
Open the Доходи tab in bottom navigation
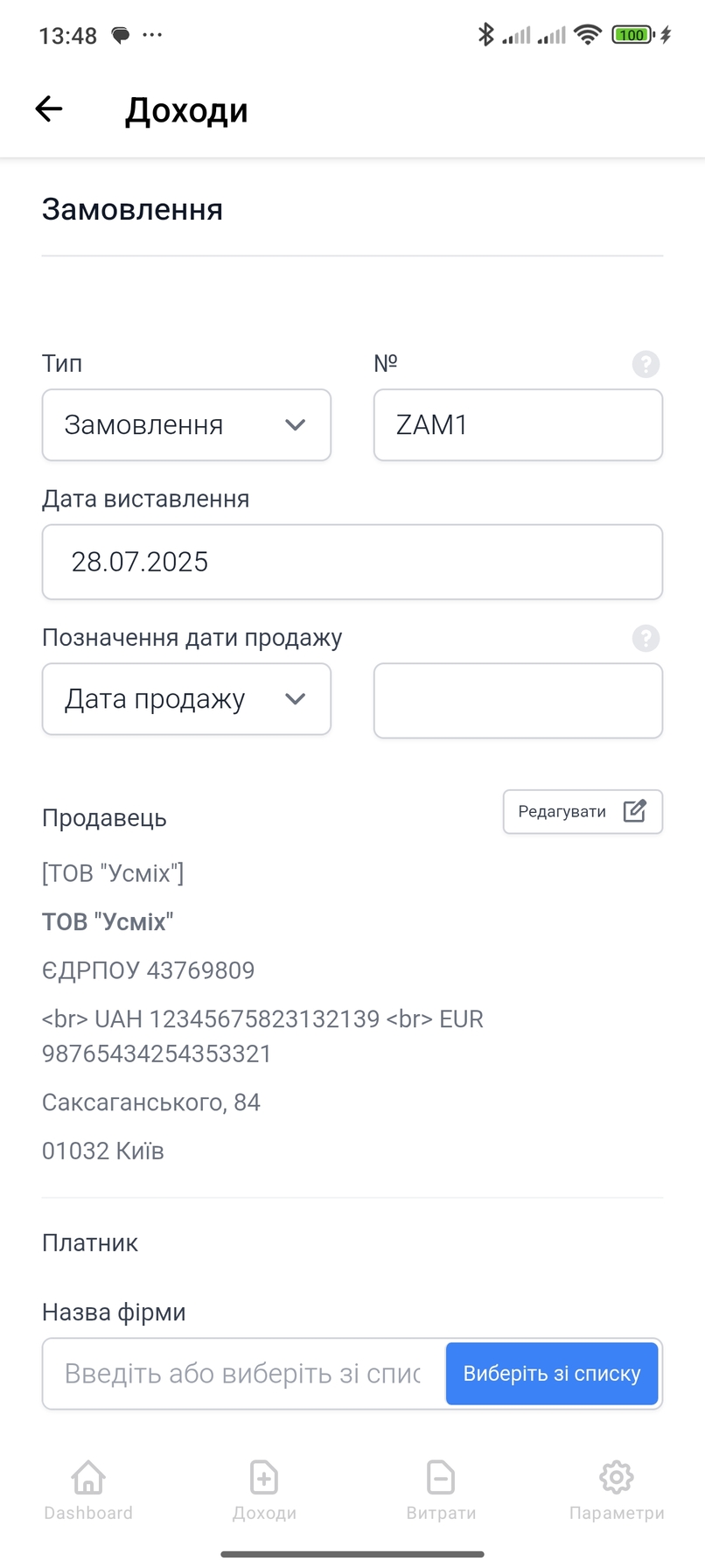pos(264,1490)
